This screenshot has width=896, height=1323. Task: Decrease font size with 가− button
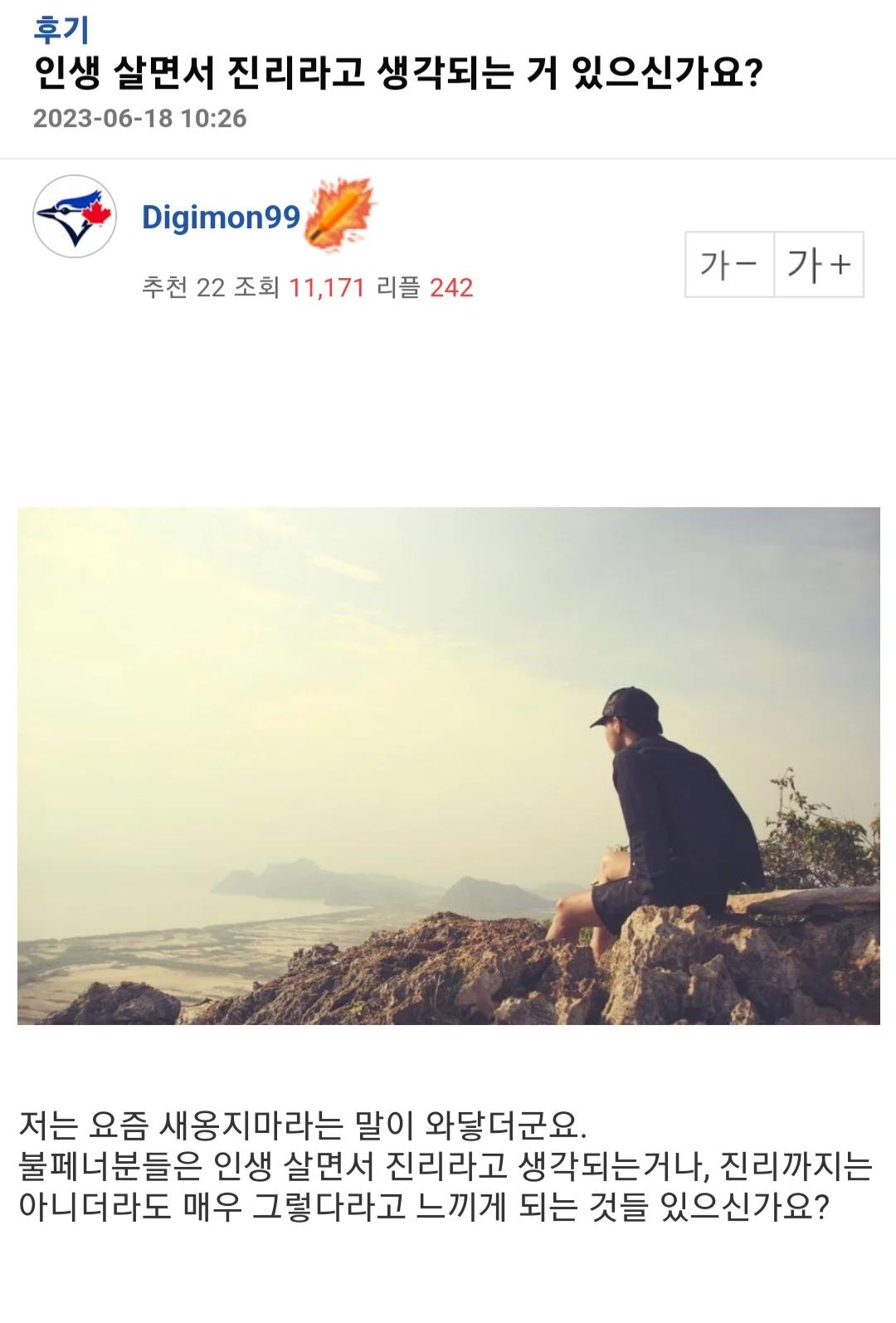point(729,265)
